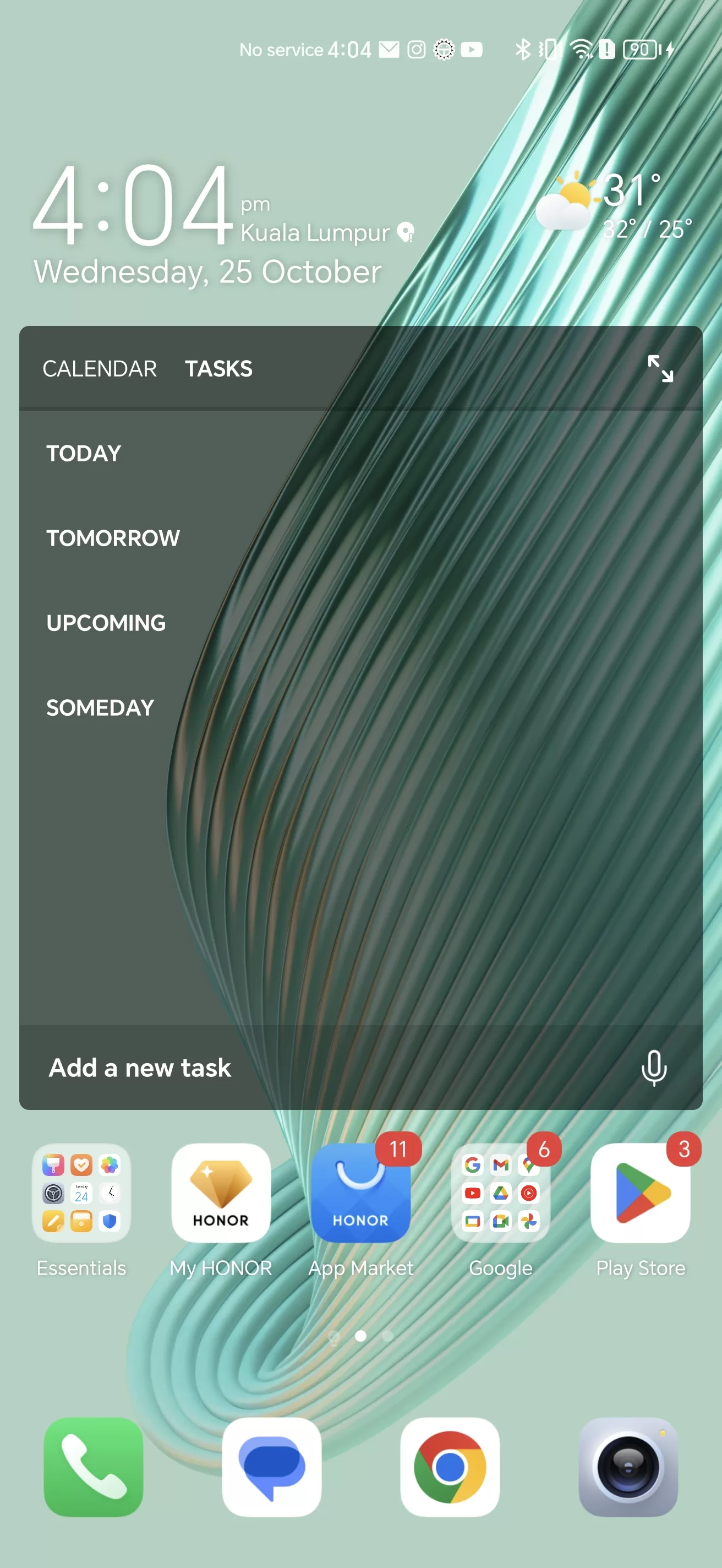722x1568 pixels.
Task: Open the TOMORROW task section
Action: tap(113, 538)
